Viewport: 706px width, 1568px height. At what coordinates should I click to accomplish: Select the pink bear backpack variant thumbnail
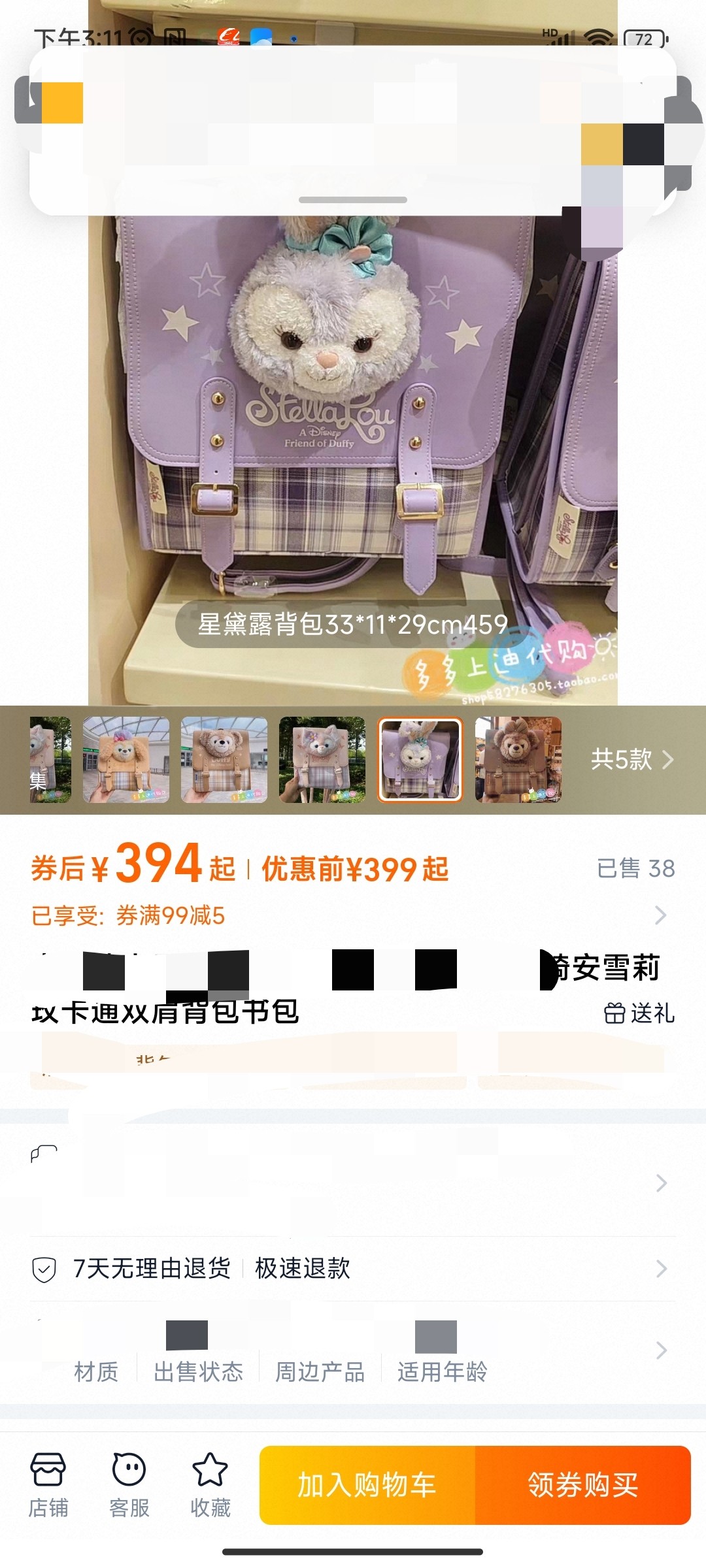point(126,760)
